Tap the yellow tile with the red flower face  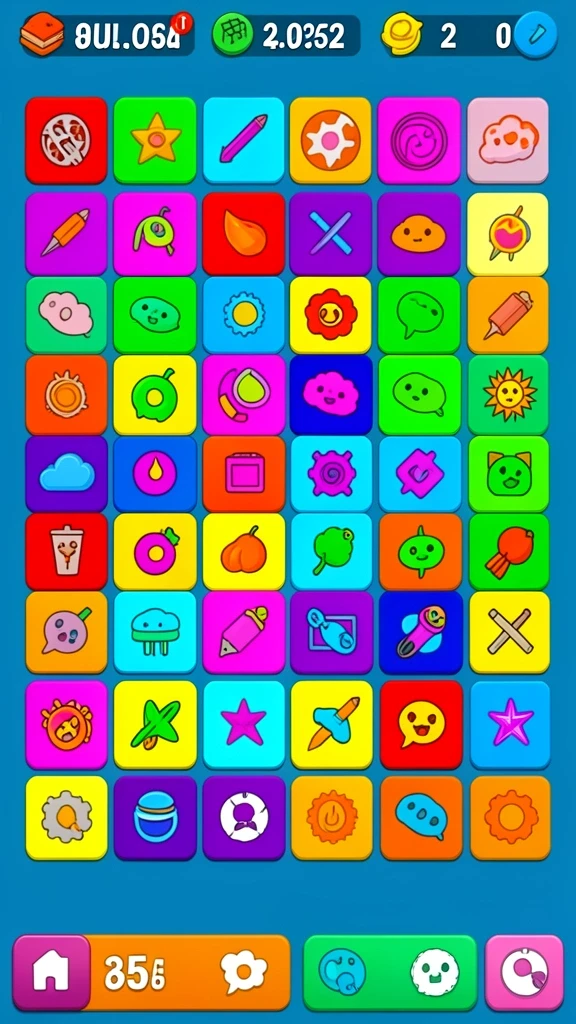(331, 315)
